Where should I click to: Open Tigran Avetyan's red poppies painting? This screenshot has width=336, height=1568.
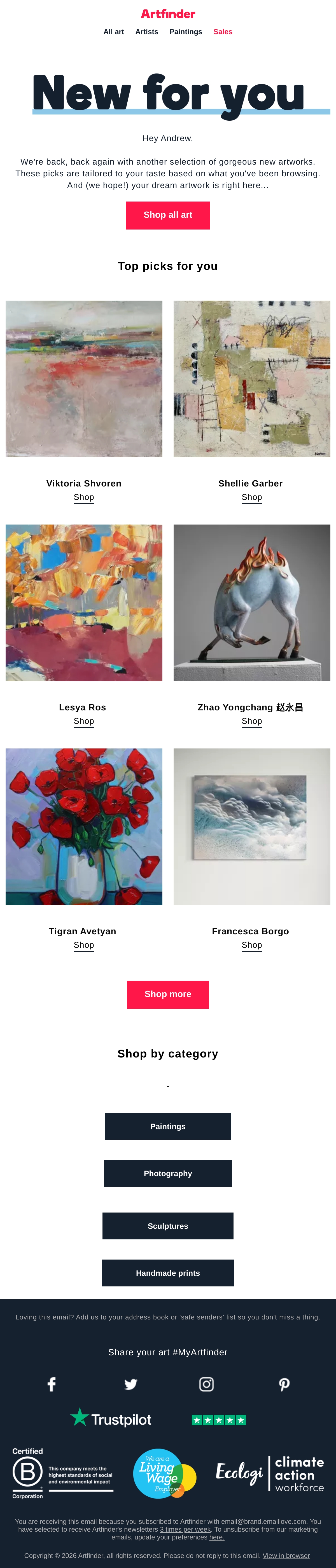pos(84,827)
